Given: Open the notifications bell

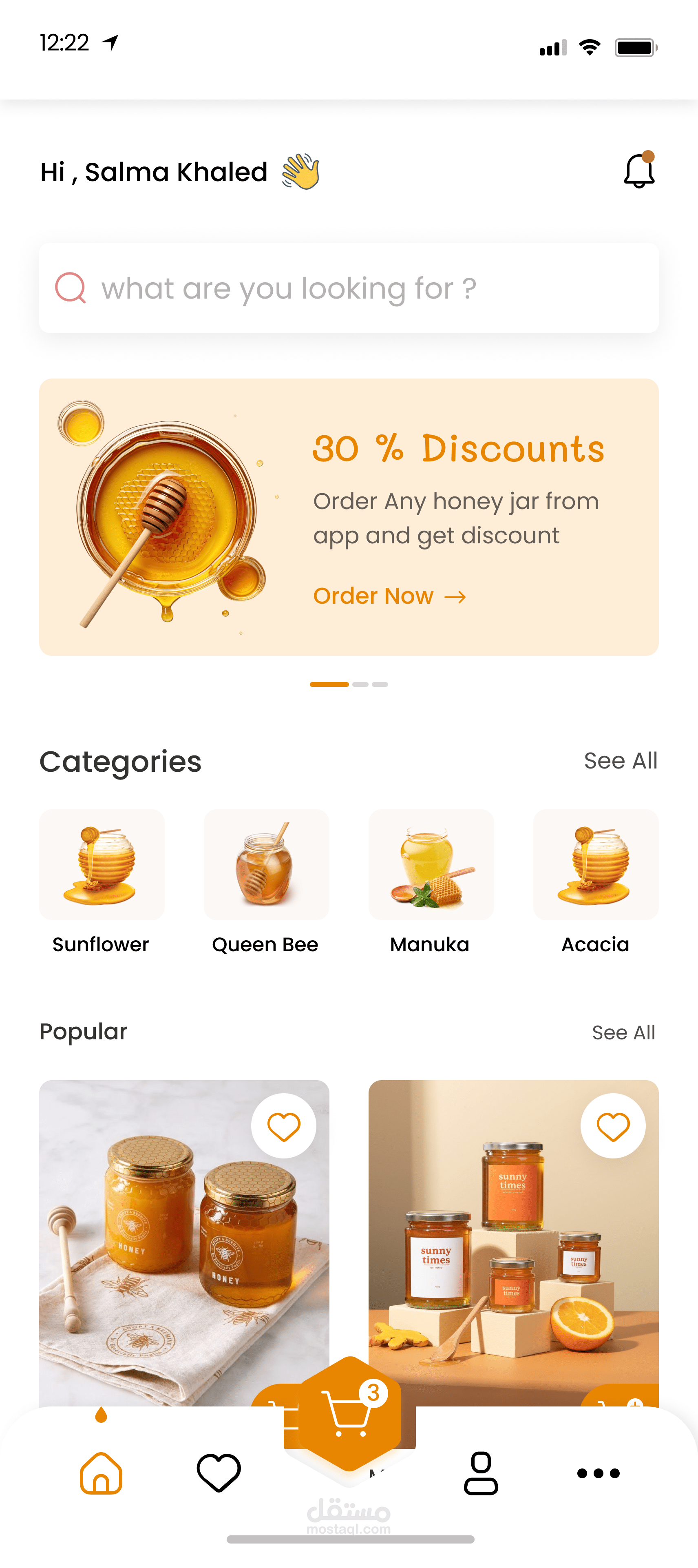Looking at the screenshot, I should (x=639, y=171).
